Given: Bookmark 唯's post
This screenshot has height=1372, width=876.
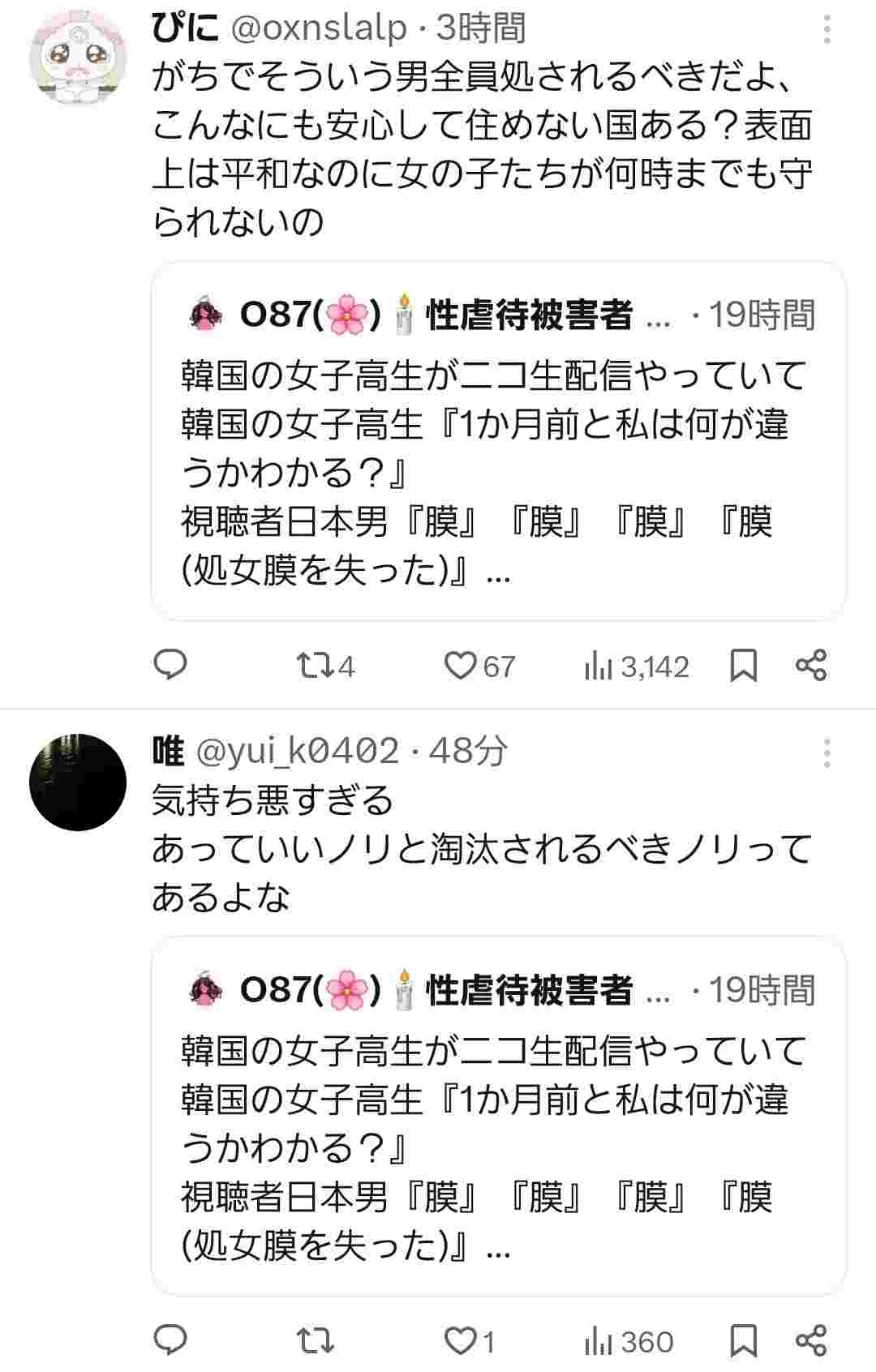Looking at the screenshot, I should tap(744, 1341).
